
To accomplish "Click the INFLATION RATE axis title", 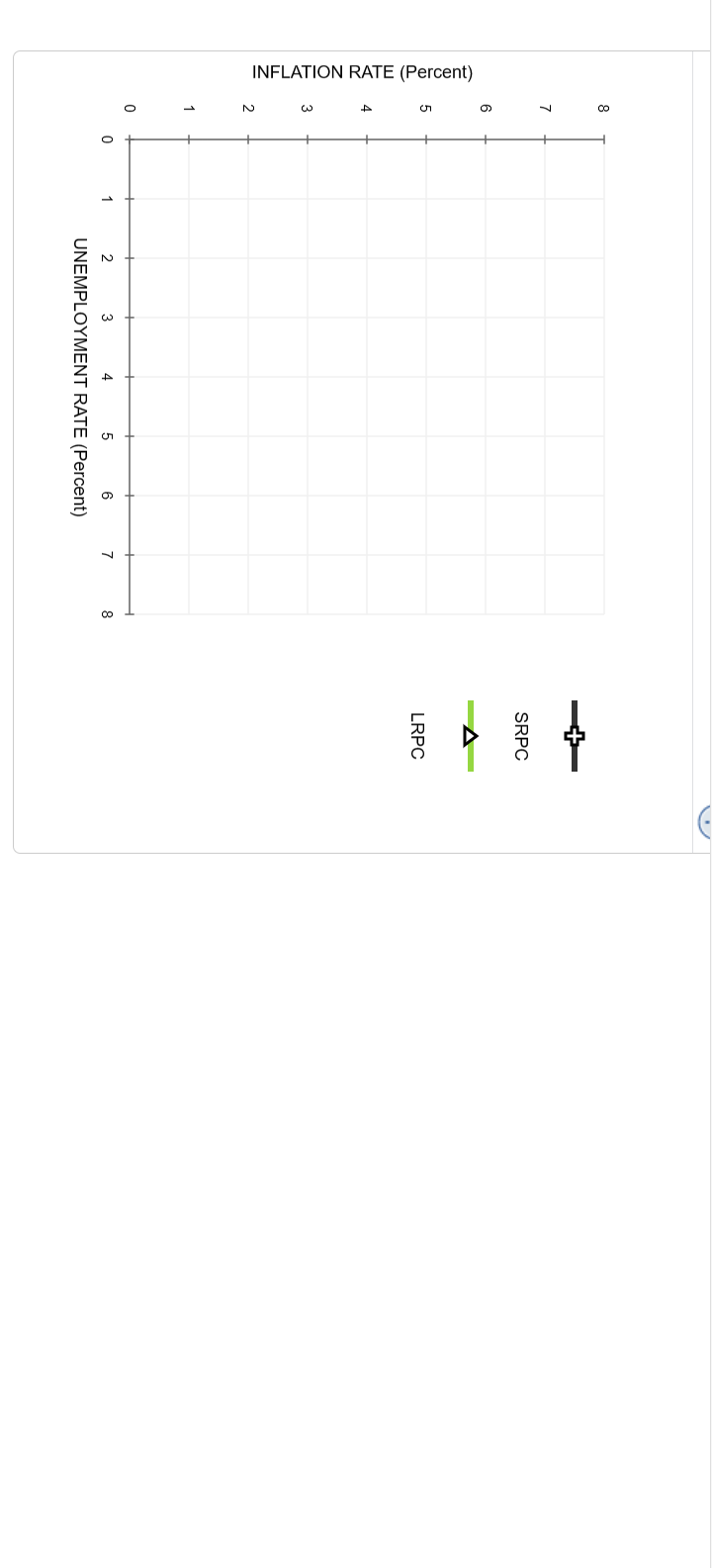I will coord(362,72).
